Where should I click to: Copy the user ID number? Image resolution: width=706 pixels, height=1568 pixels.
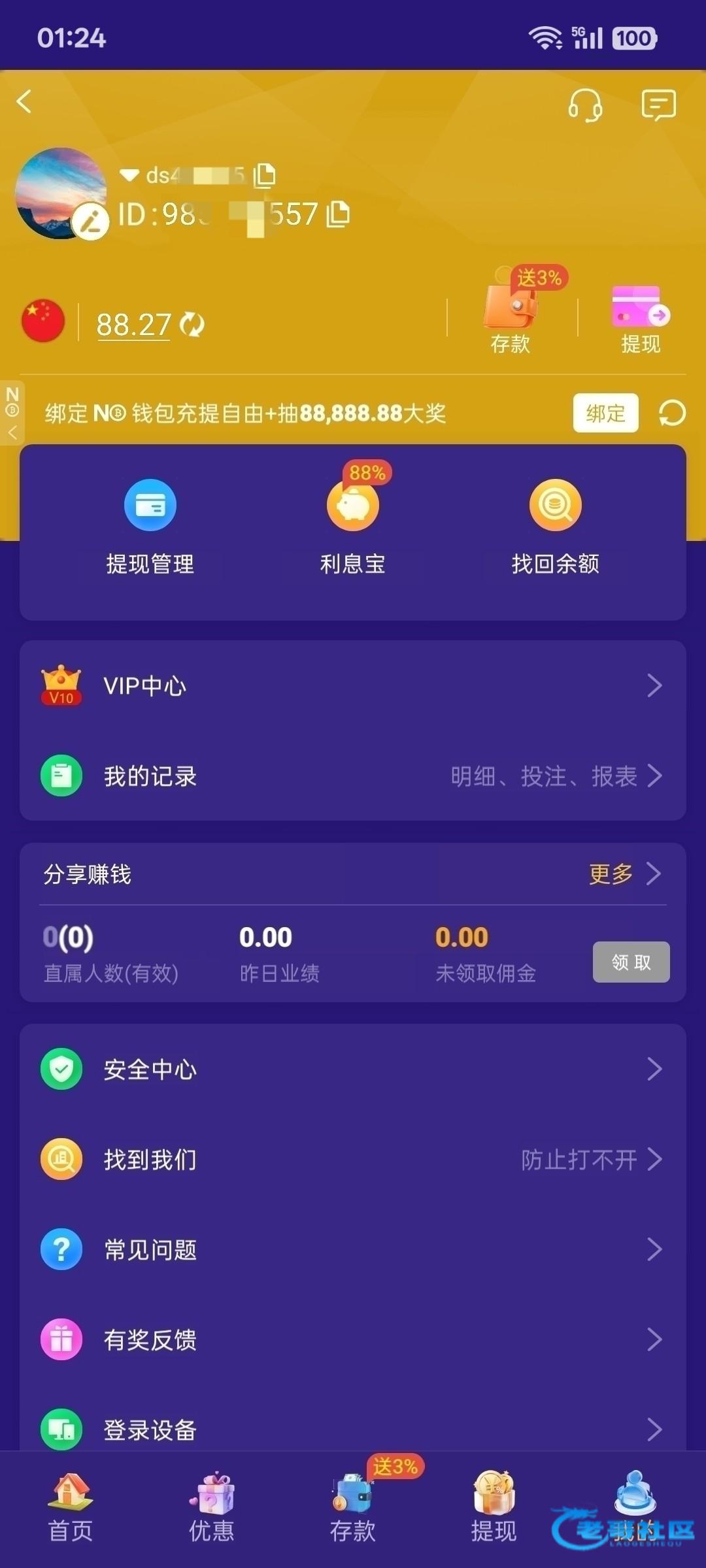tap(338, 214)
